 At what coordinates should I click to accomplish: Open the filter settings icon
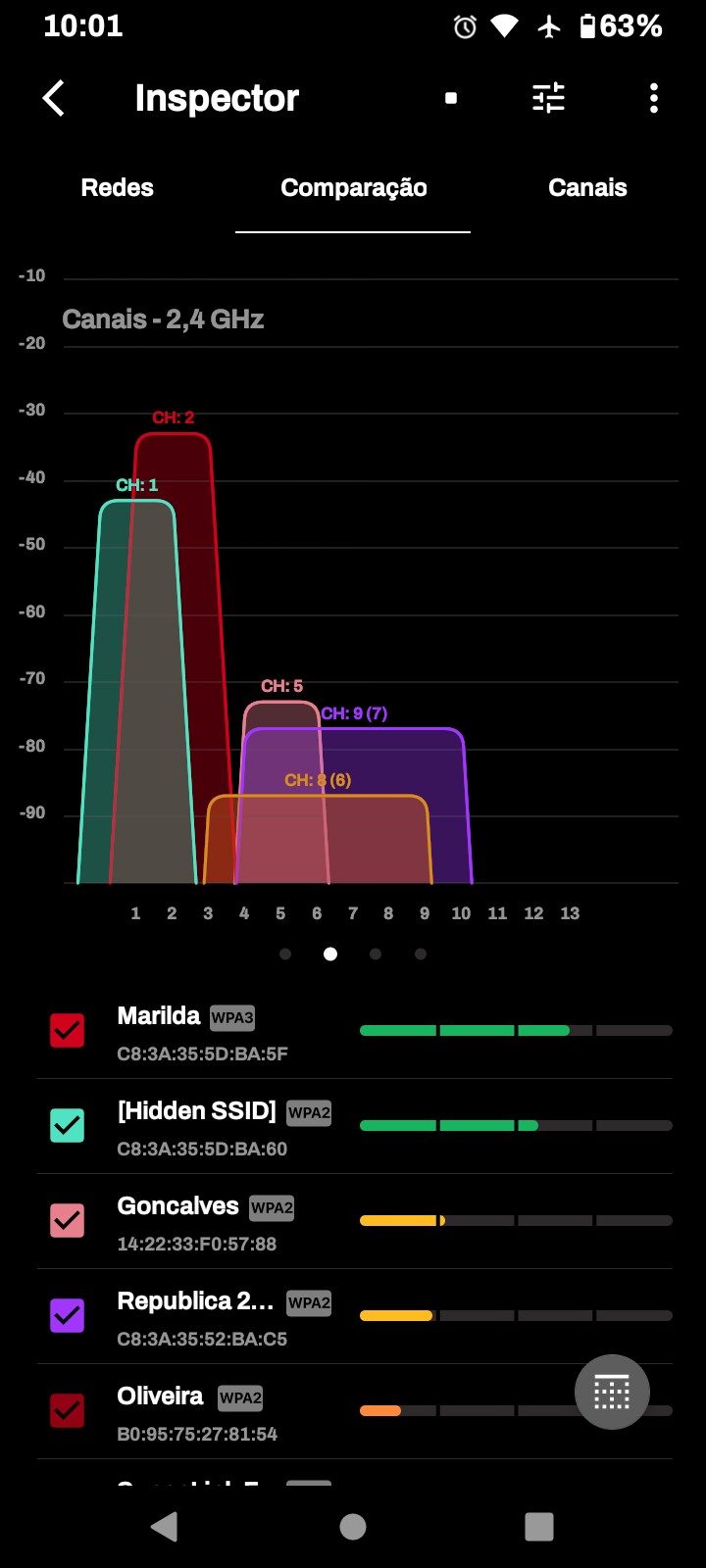point(548,98)
